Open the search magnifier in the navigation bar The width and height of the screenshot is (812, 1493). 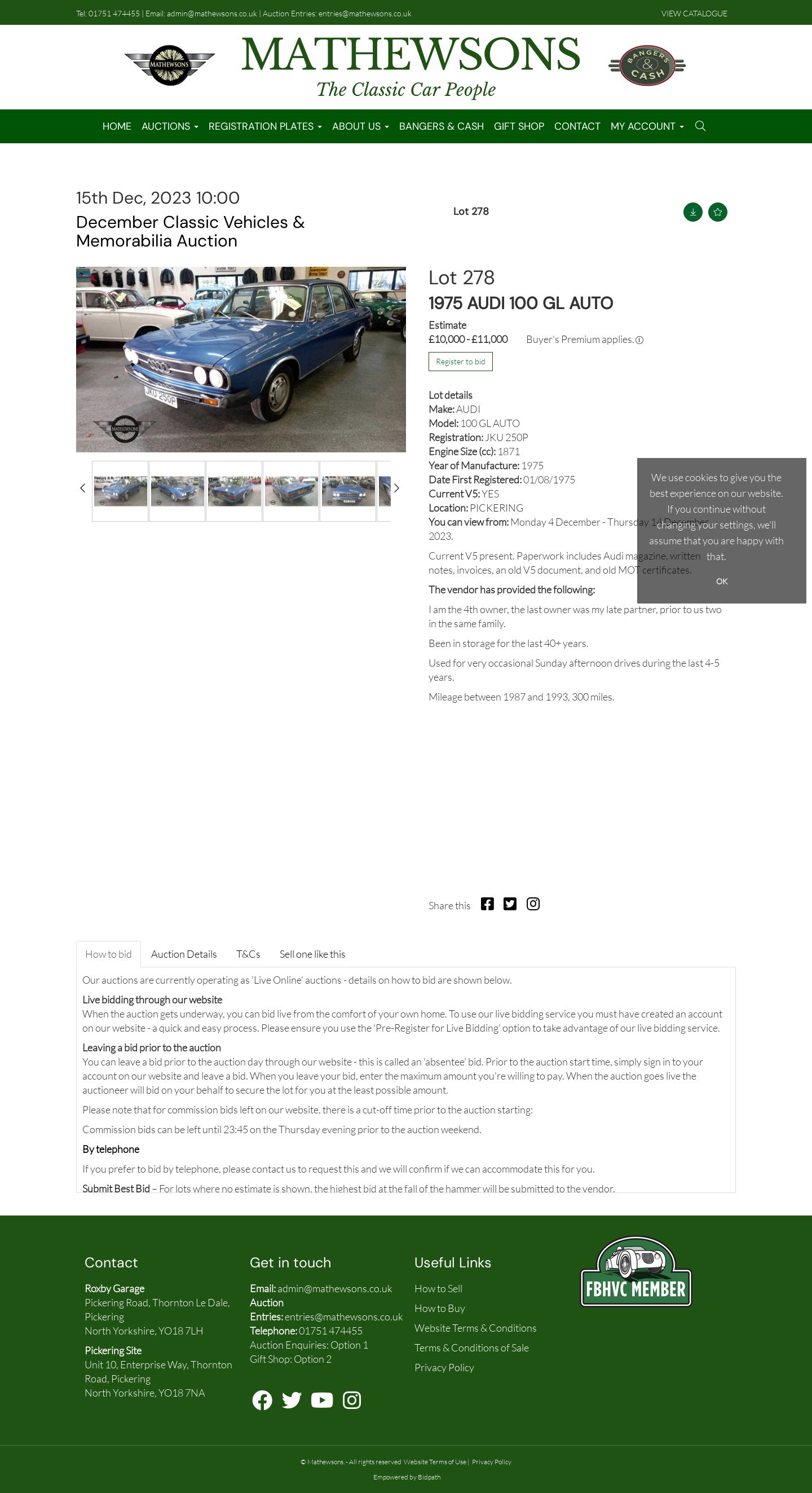700,126
